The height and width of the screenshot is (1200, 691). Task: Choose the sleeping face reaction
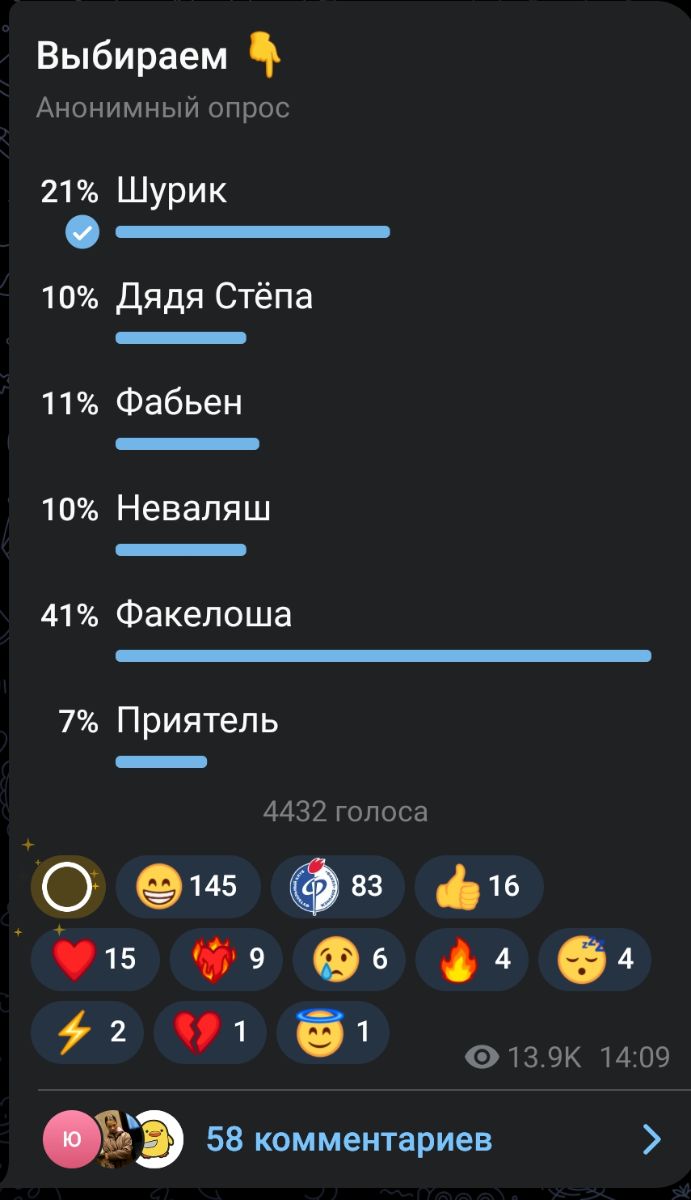pyautogui.click(x=598, y=959)
